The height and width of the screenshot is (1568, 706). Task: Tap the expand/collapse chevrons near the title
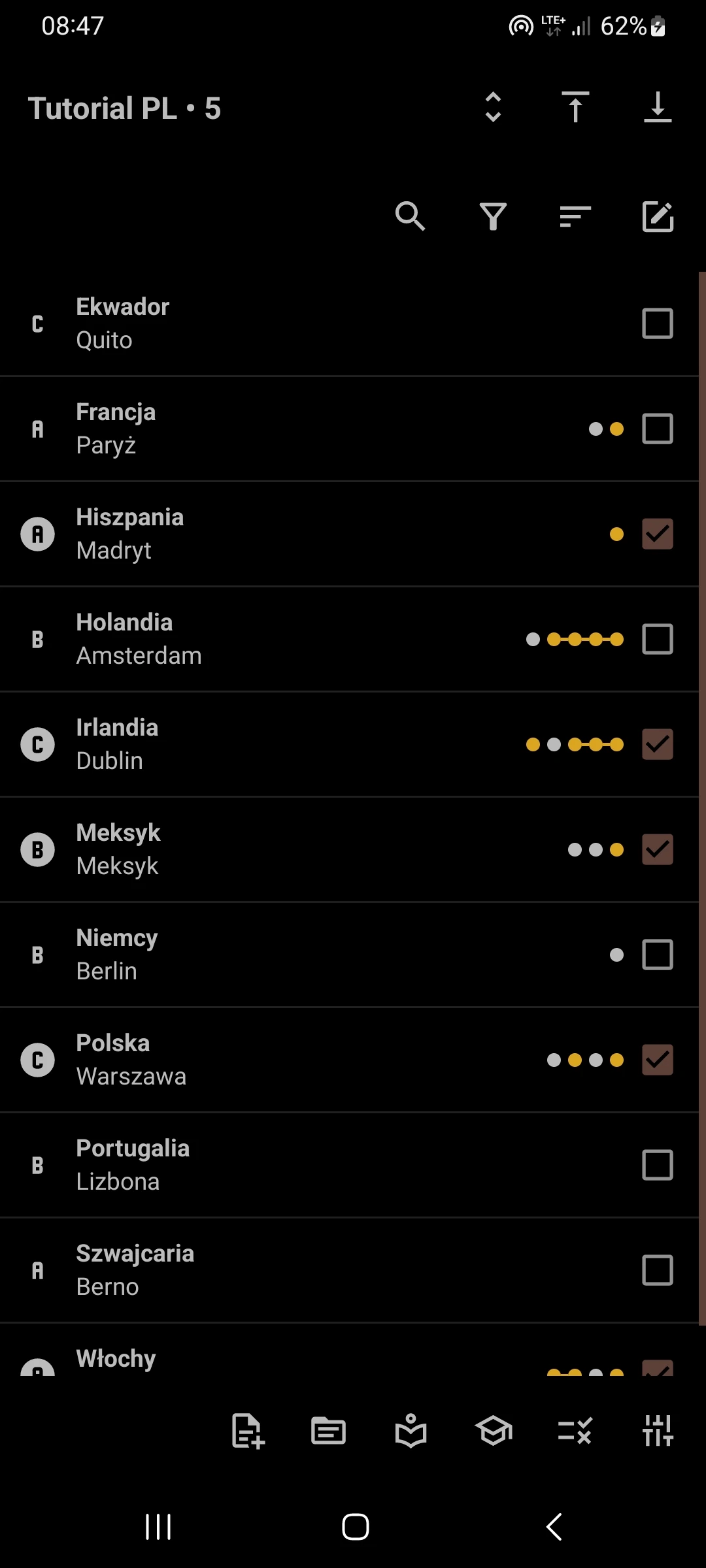[494, 108]
